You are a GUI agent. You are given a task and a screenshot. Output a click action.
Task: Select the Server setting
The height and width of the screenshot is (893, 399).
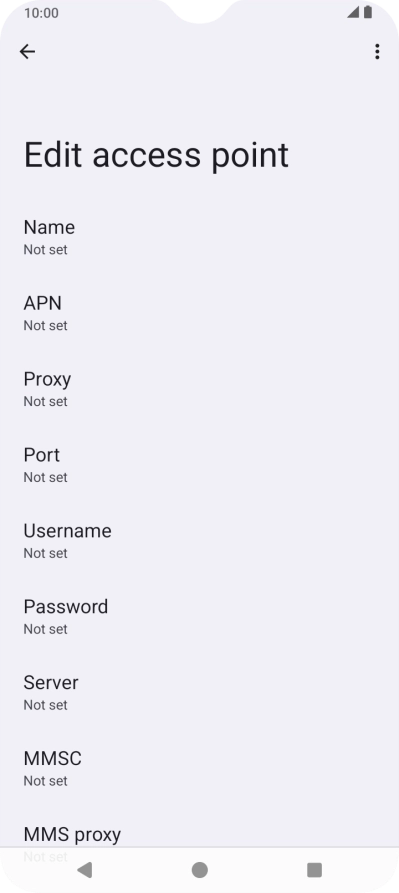point(199,692)
